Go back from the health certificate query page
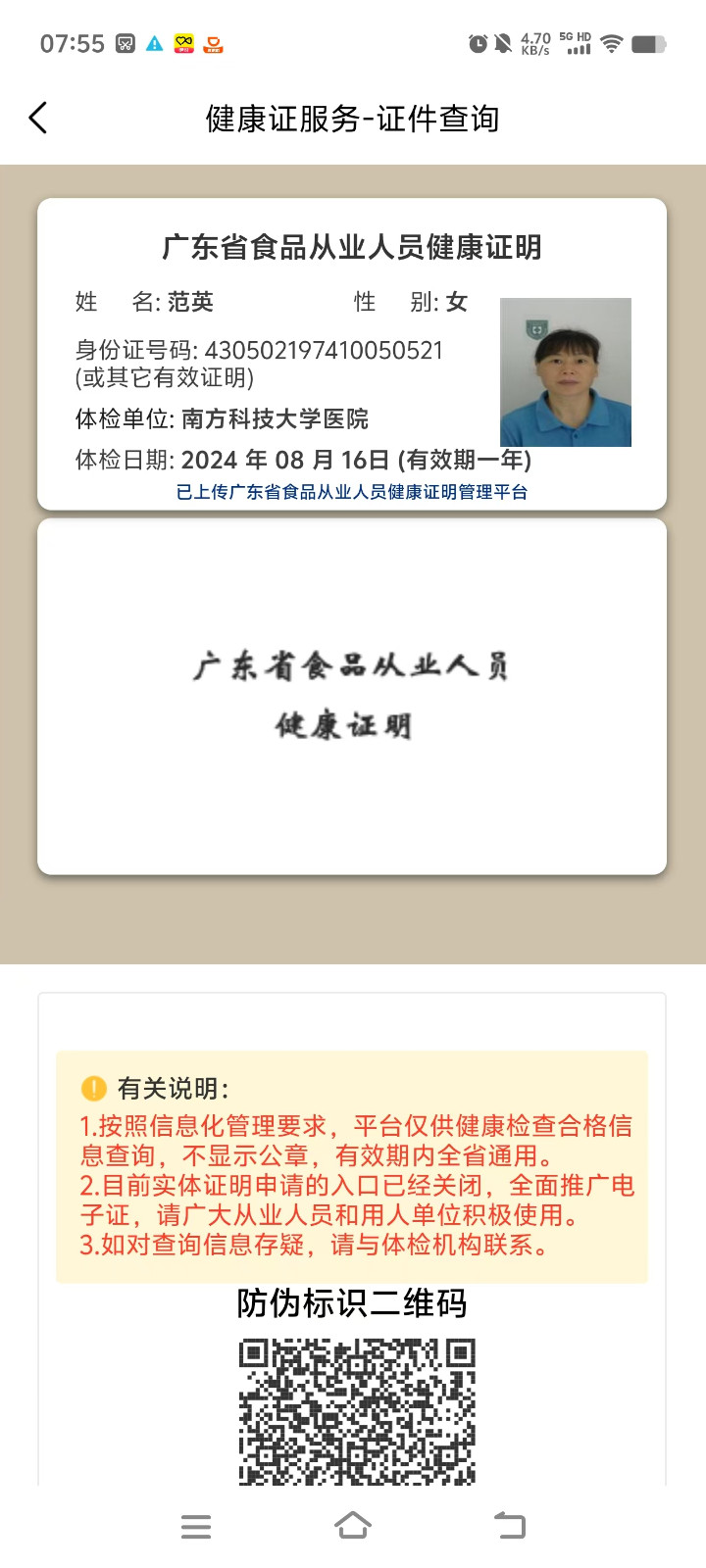706x1568 pixels. pyautogui.click(x=38, y=118)
